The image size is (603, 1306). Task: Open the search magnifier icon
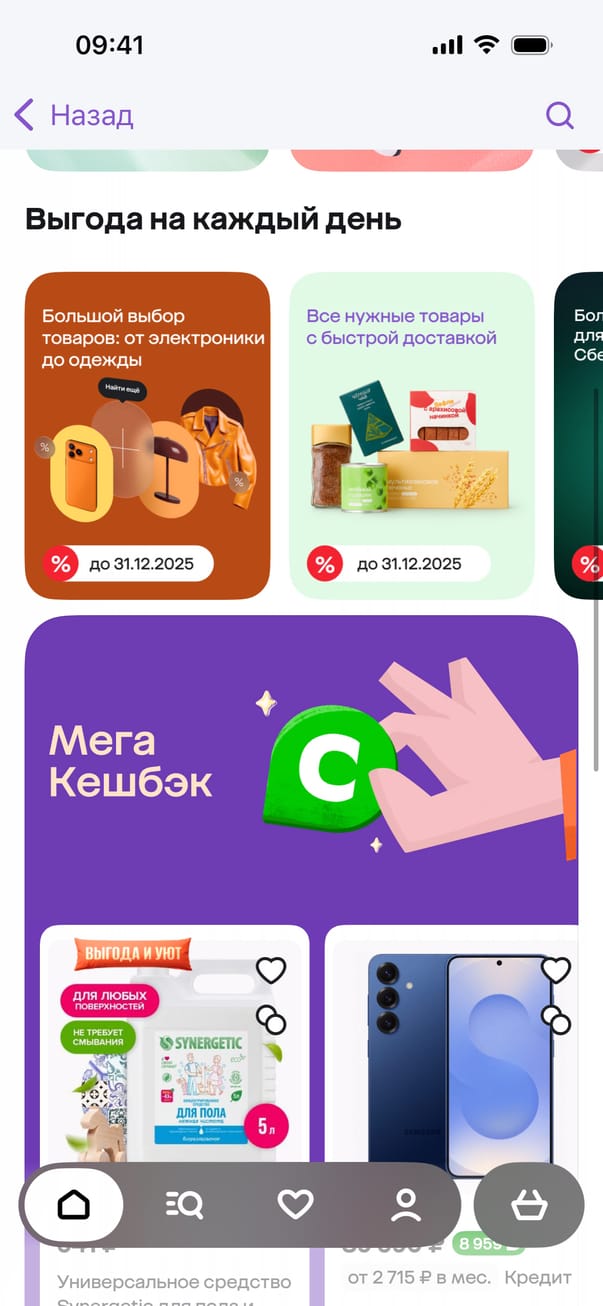pos(559,115)
